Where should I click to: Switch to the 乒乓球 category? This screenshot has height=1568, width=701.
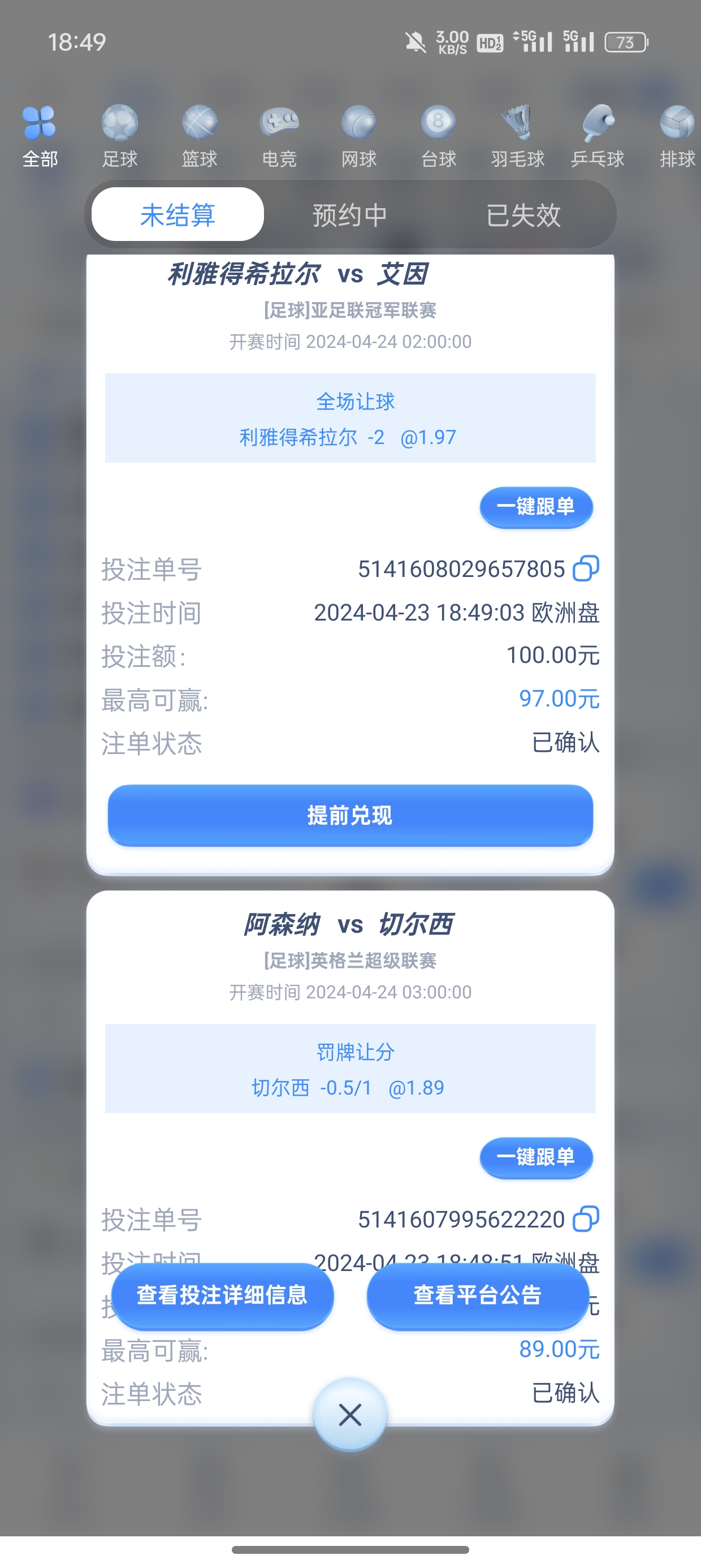(598, 136)
